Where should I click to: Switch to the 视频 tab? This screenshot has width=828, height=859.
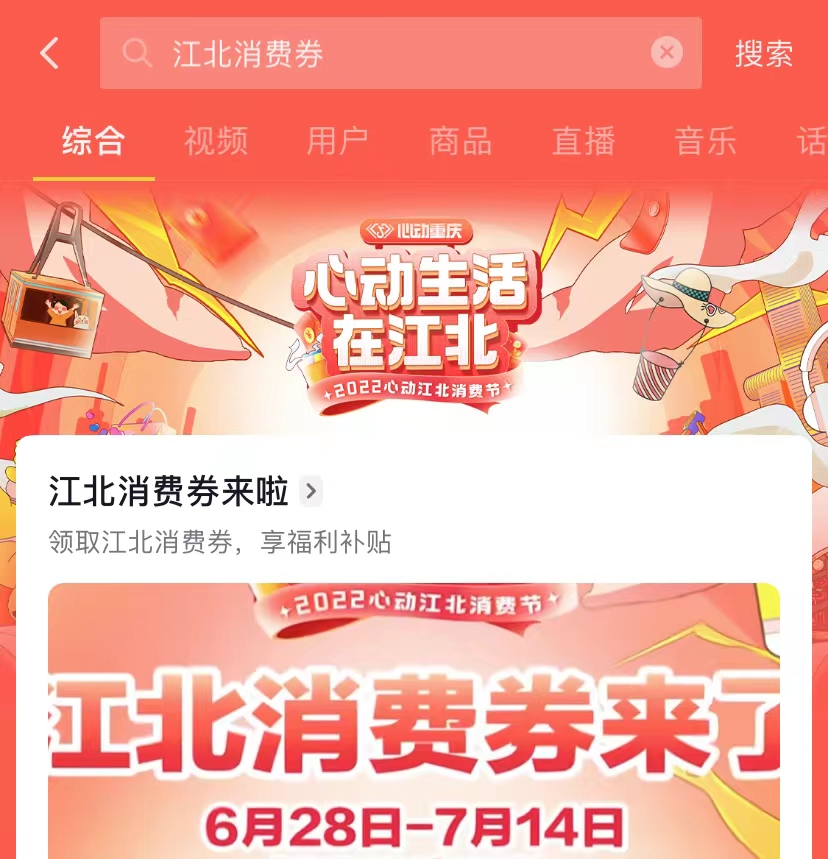(216, 141)
